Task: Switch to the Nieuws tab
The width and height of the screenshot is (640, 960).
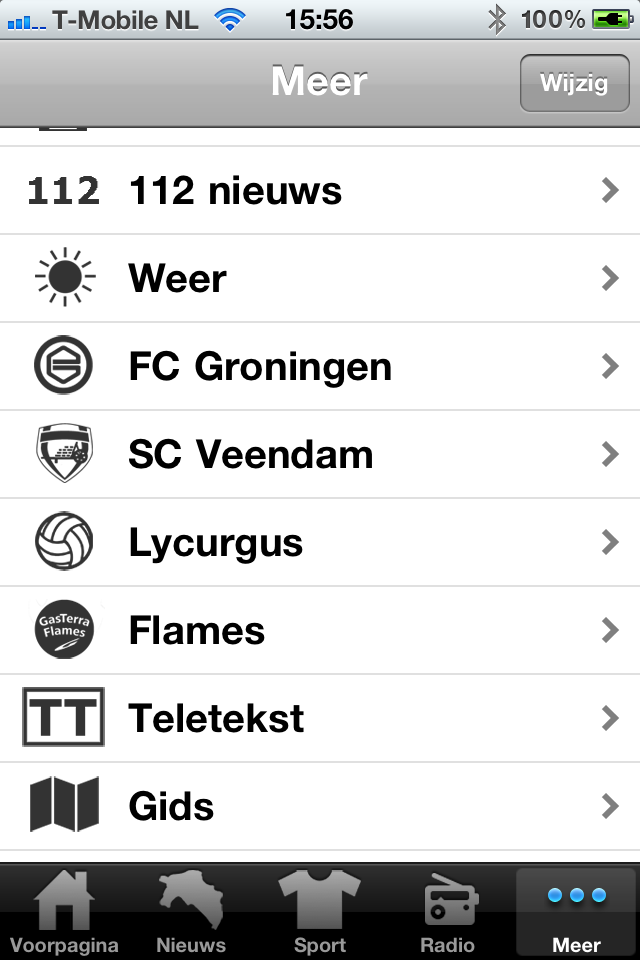Action: click(x=191, y=912)
